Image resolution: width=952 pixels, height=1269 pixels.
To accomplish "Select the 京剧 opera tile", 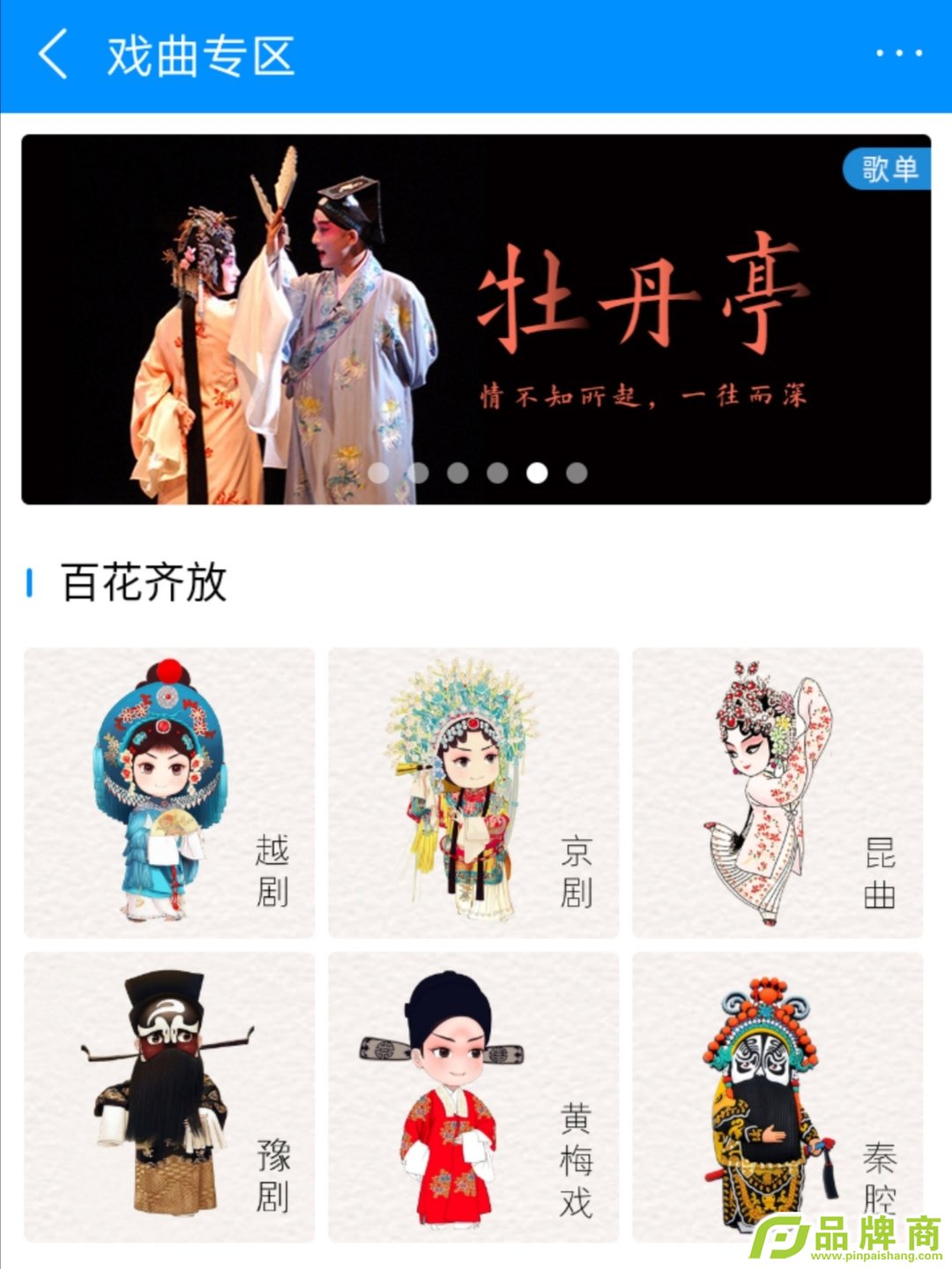I will pos(473,792).
